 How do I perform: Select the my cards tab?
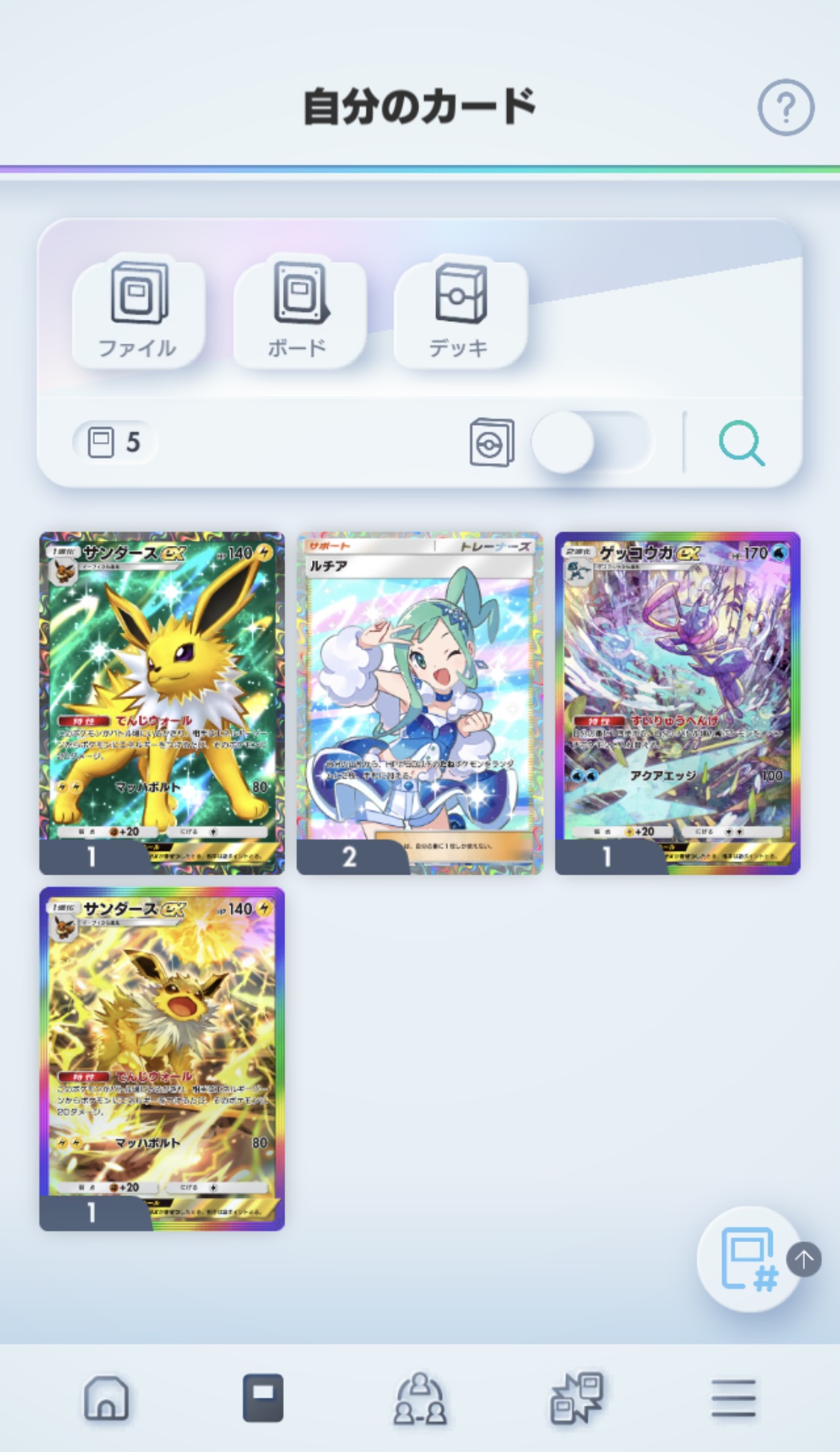pyautogui.click(x=263, y=1398)
